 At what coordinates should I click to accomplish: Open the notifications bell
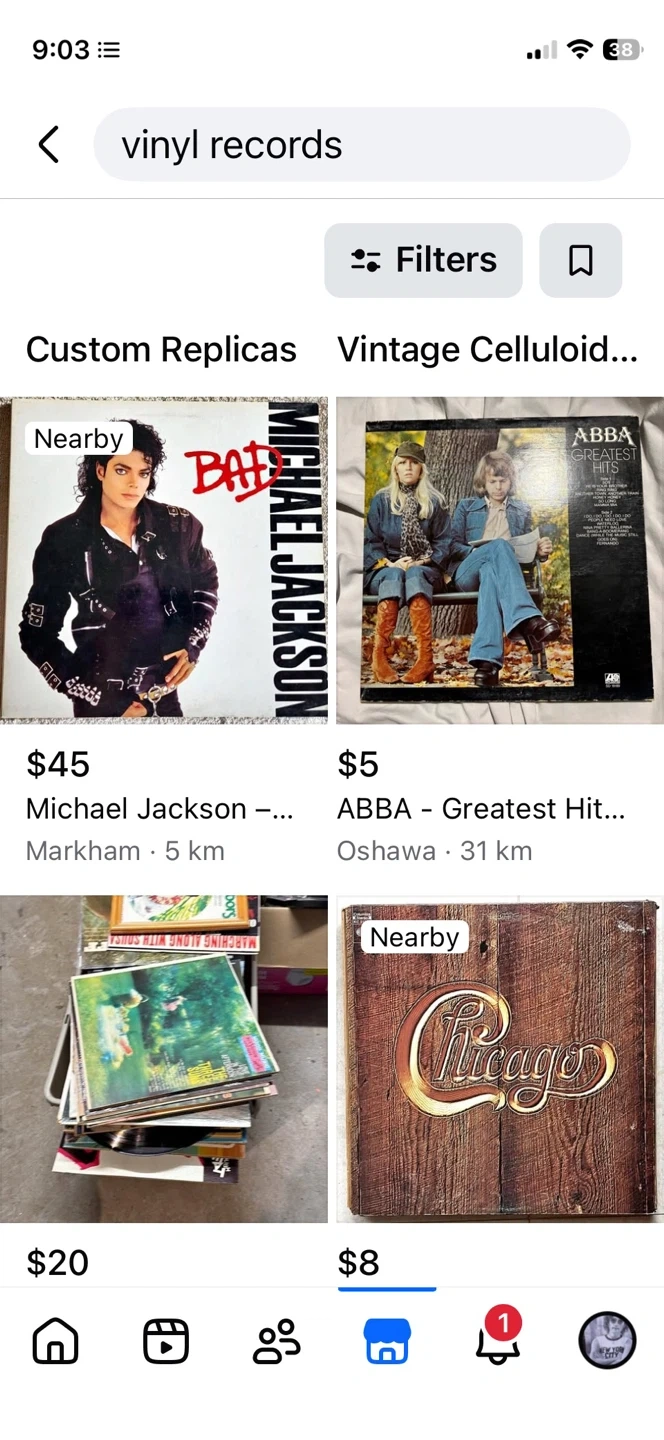pyautogui.click(x=497, y=1340)
